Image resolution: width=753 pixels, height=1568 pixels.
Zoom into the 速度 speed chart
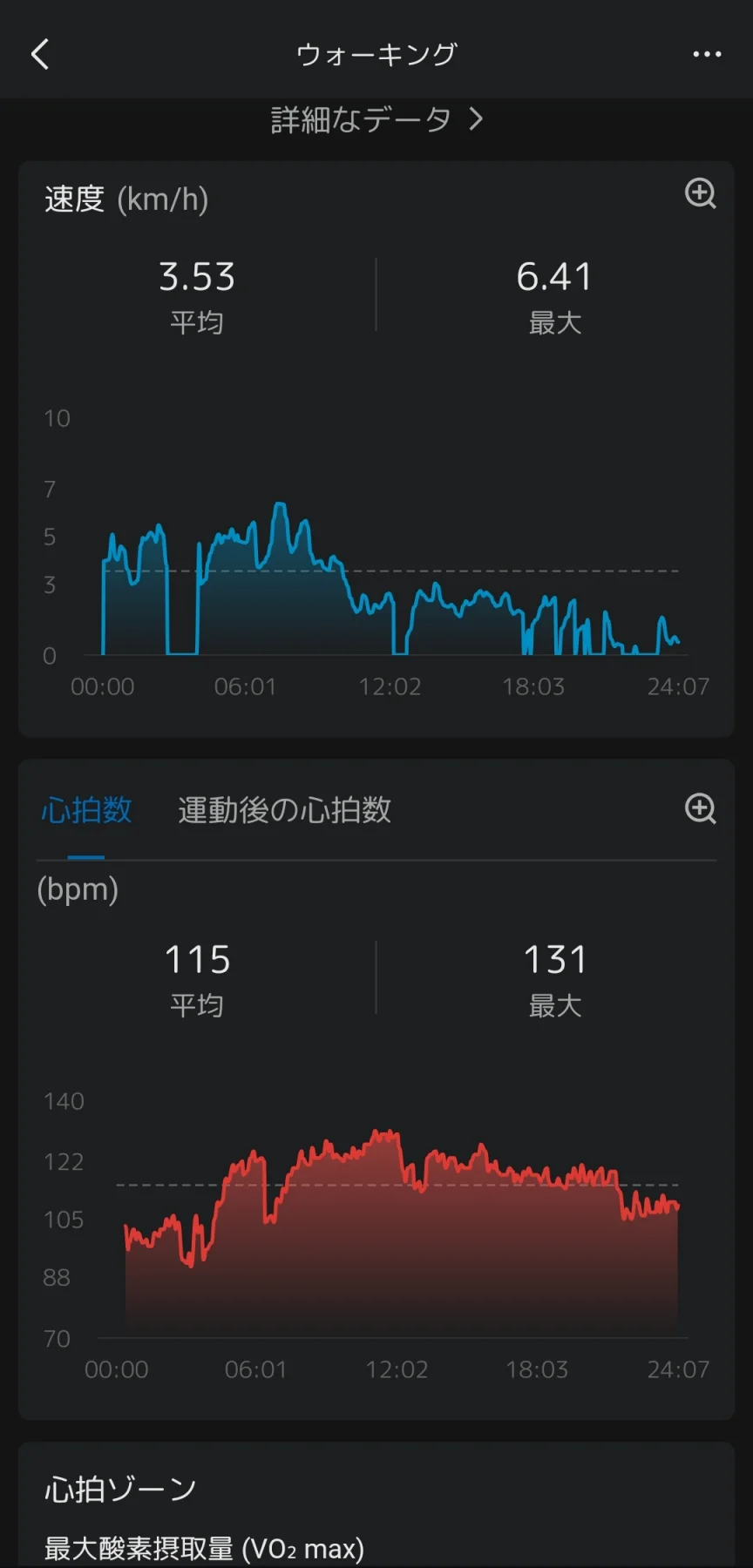pos(700,193)
